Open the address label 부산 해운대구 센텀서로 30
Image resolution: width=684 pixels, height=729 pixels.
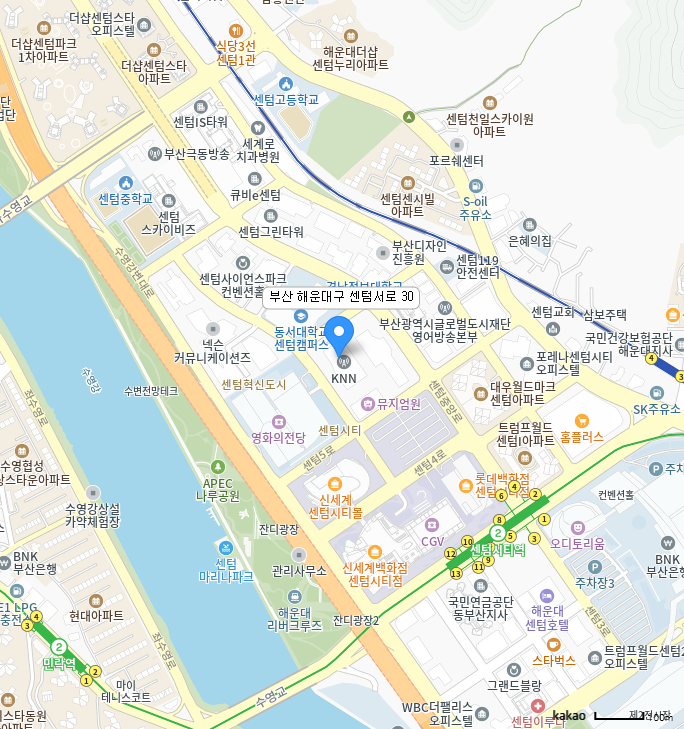pos(341,296)
